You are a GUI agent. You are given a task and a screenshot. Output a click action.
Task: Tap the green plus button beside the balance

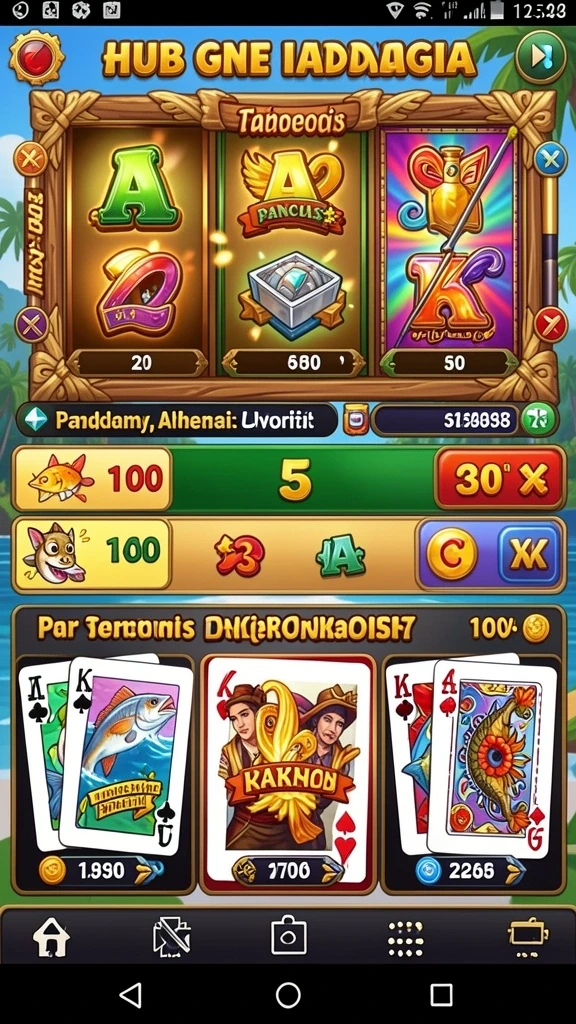538,419
